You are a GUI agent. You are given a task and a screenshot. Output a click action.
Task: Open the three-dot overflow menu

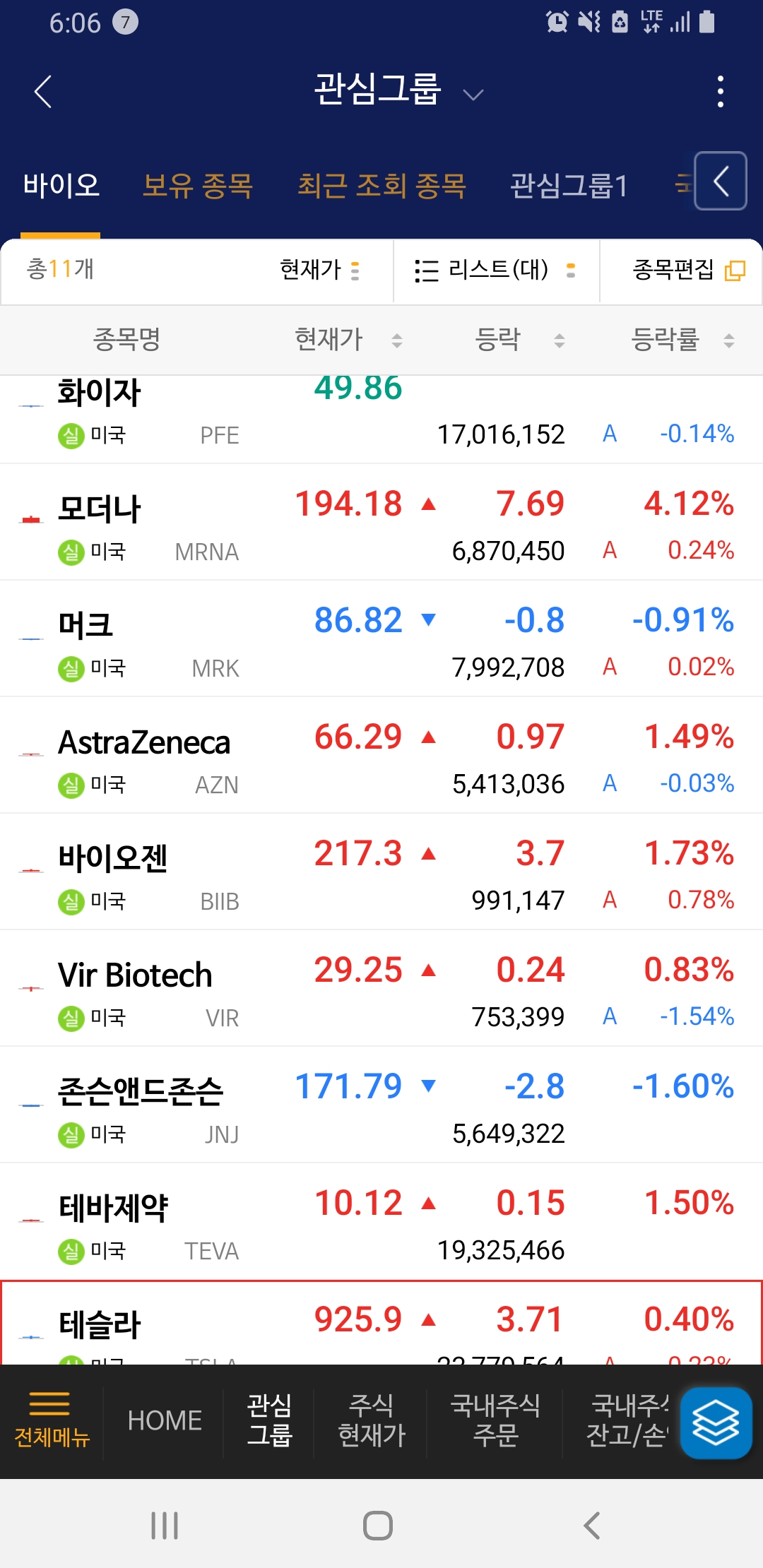tap(720, 92)
